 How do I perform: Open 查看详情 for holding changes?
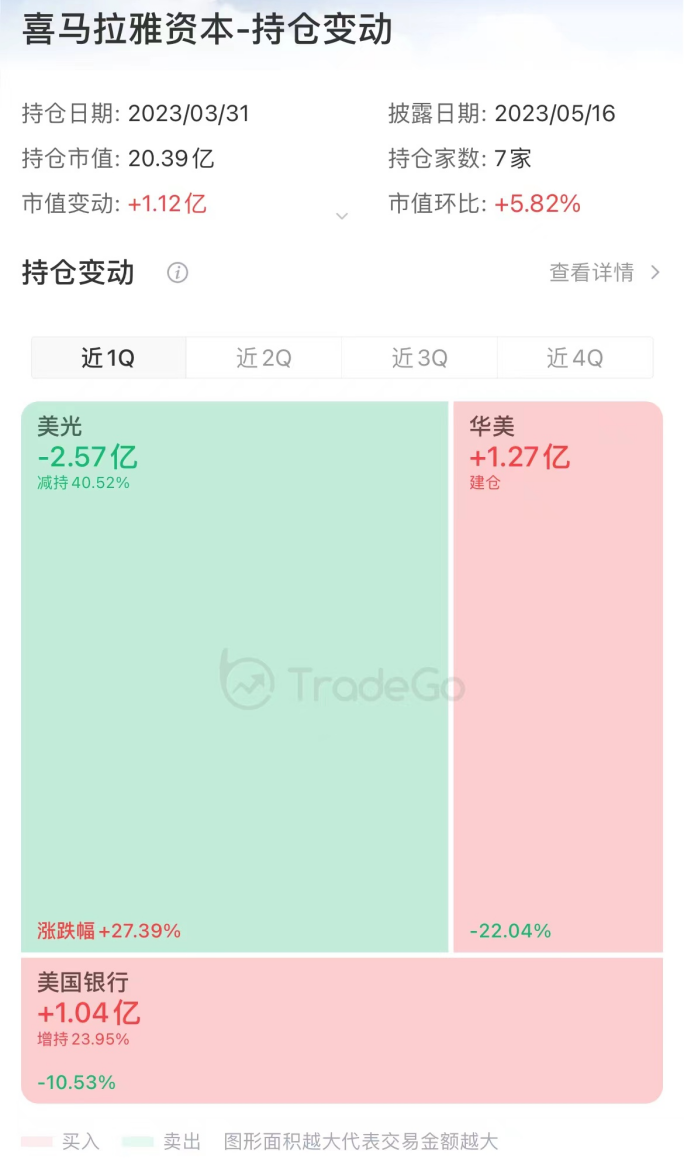tap(604, 273)
